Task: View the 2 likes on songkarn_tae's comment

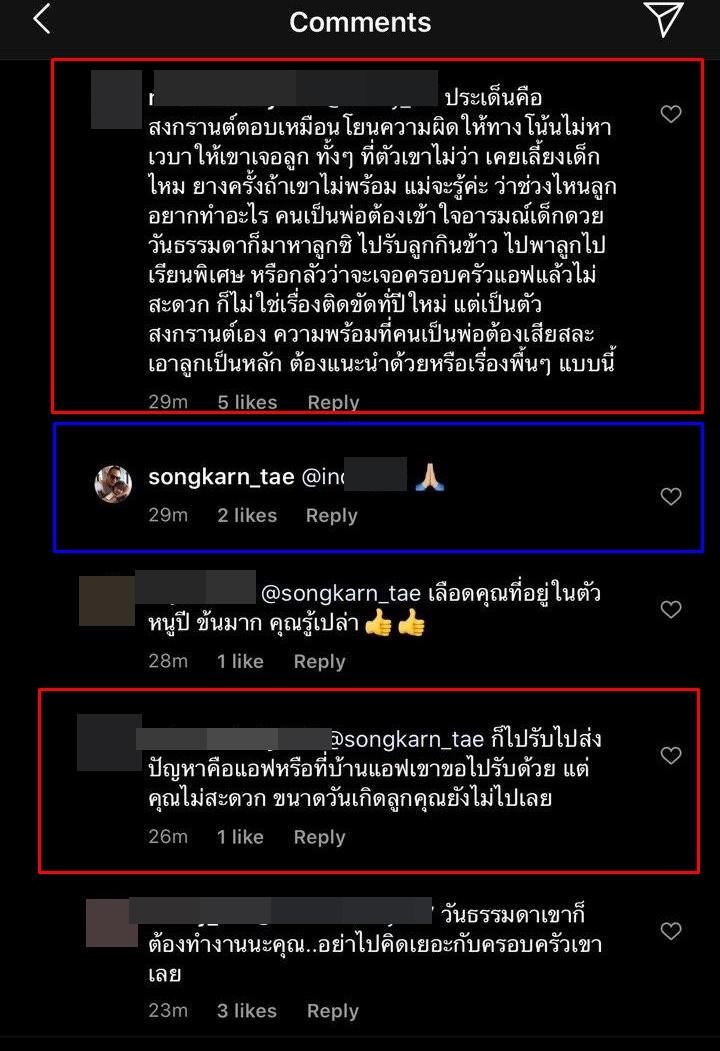Action: [x=247, y=515]
